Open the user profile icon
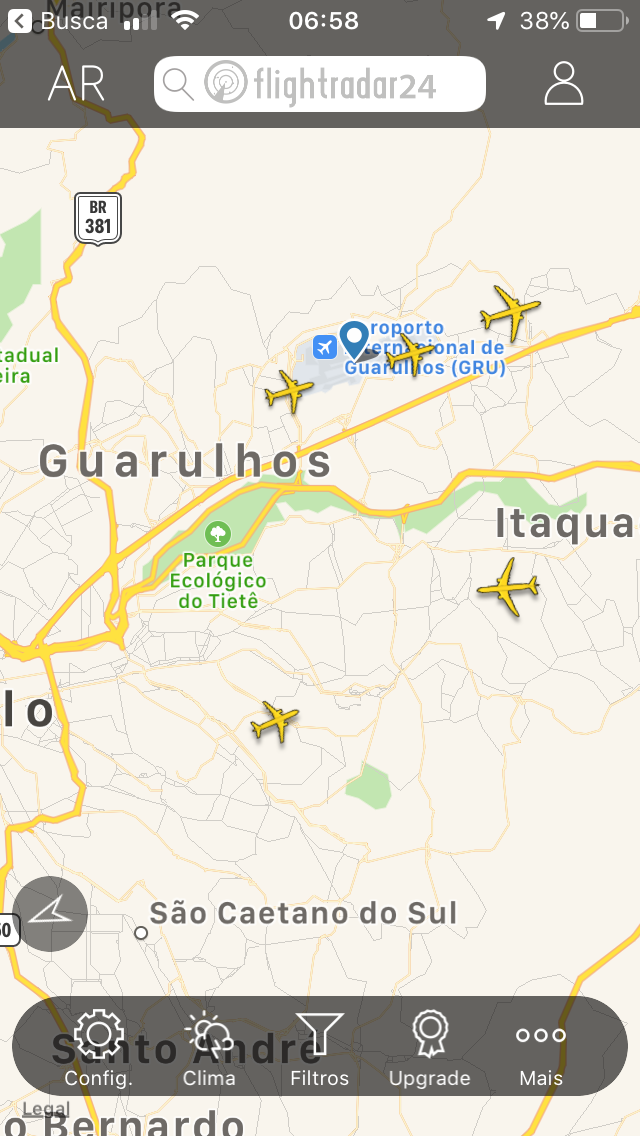 pyautogui.click(x=563, y=84)
